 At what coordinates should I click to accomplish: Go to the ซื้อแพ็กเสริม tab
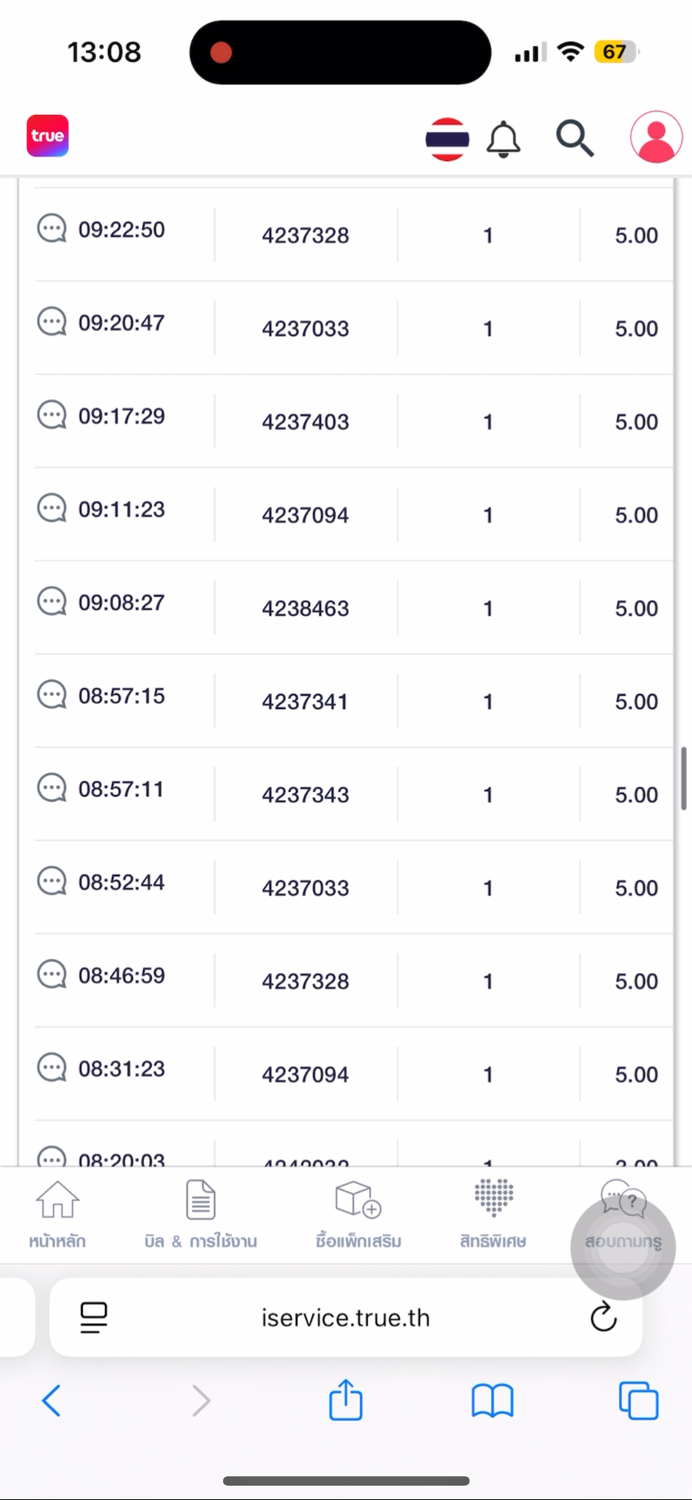pyautogui.click(x=358, y=1215)
